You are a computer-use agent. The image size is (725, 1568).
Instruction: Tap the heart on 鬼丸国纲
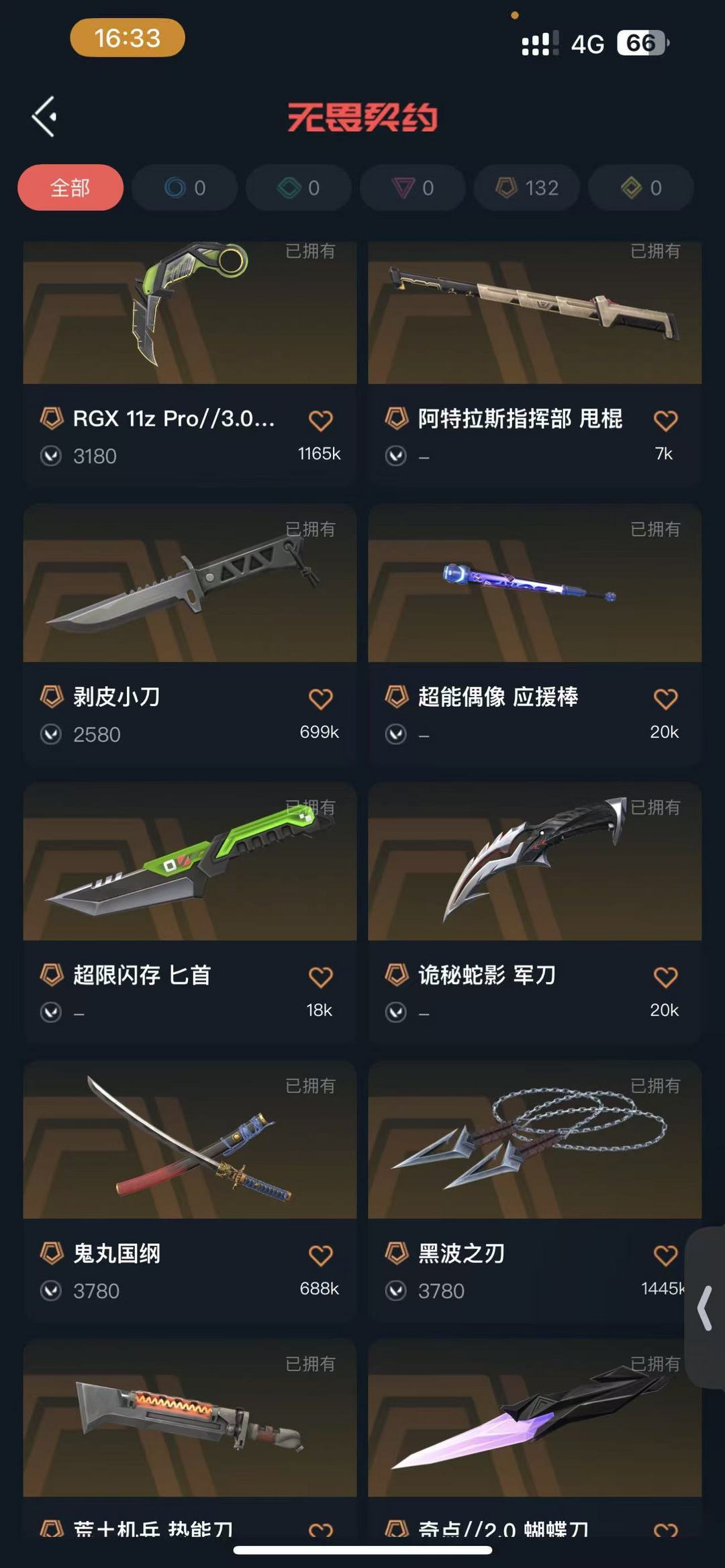tap(320, 1255)
